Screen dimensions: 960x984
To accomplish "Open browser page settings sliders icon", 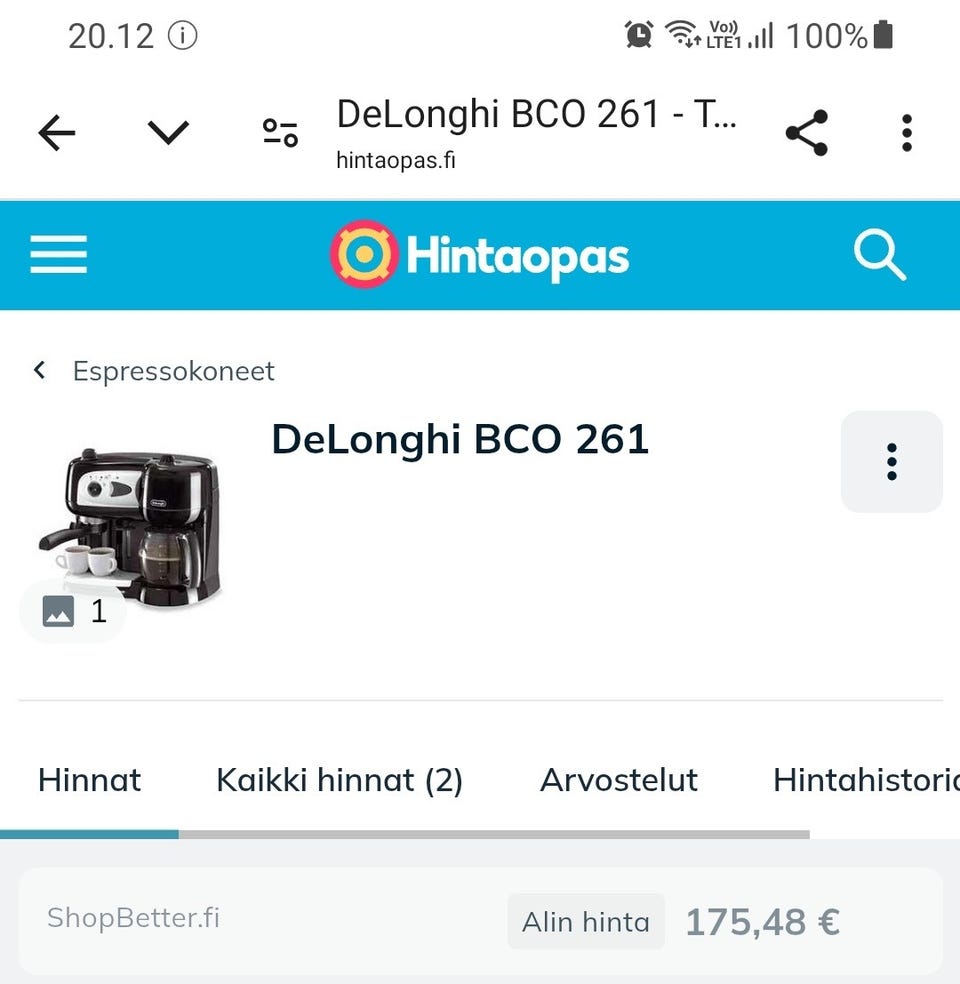I will pos(278,131).
